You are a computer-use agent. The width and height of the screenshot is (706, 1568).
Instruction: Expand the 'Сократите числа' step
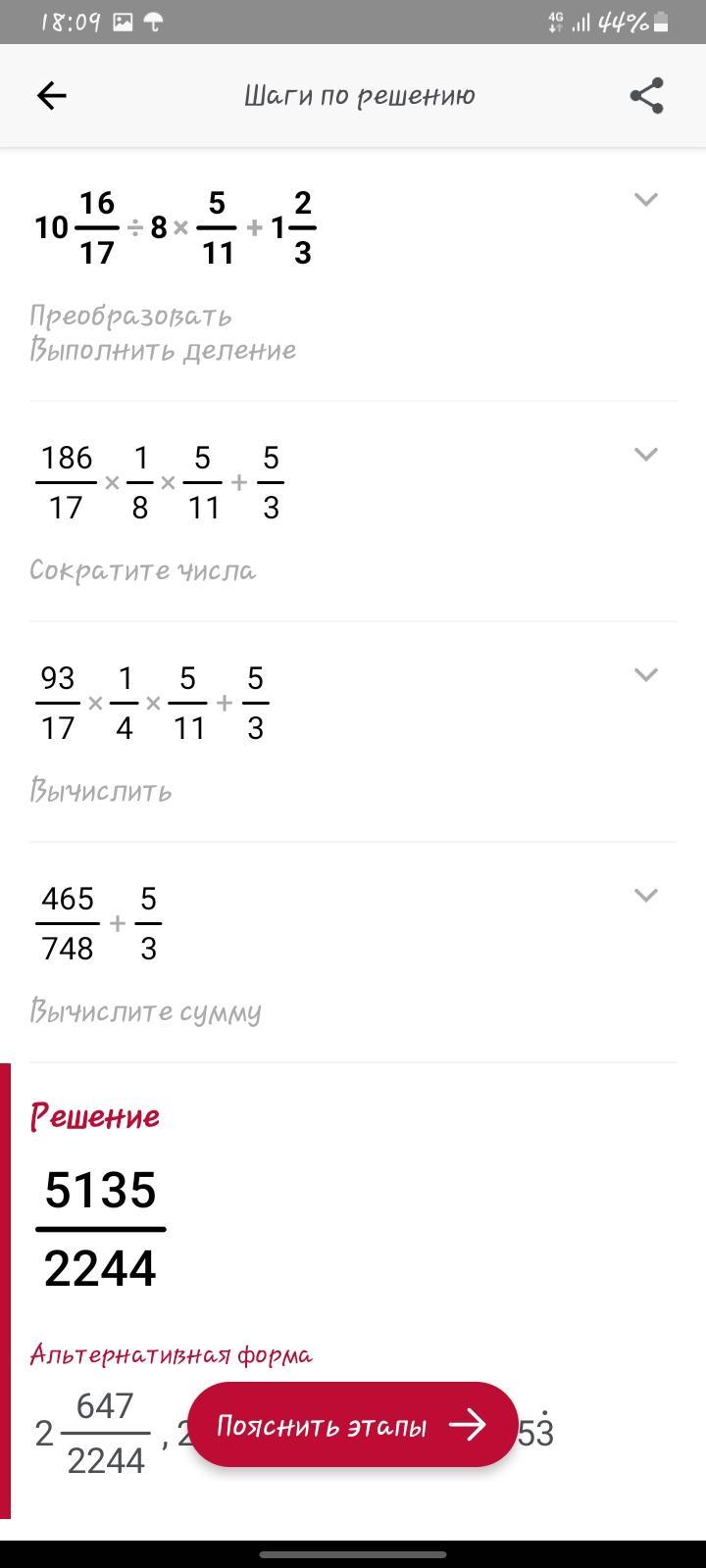click(x=645, y=455)
